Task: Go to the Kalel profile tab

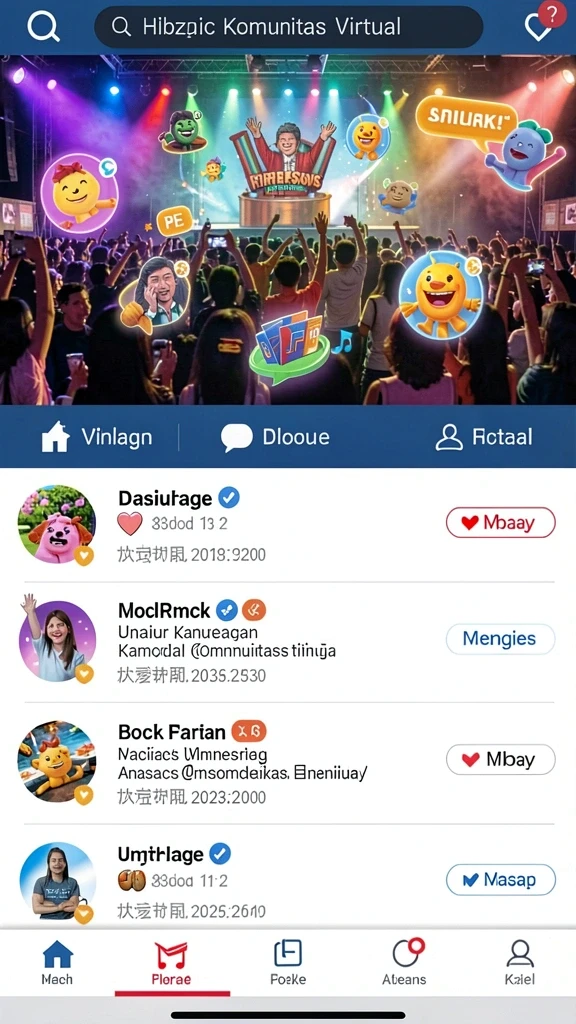Action: [x=520, y=963]
